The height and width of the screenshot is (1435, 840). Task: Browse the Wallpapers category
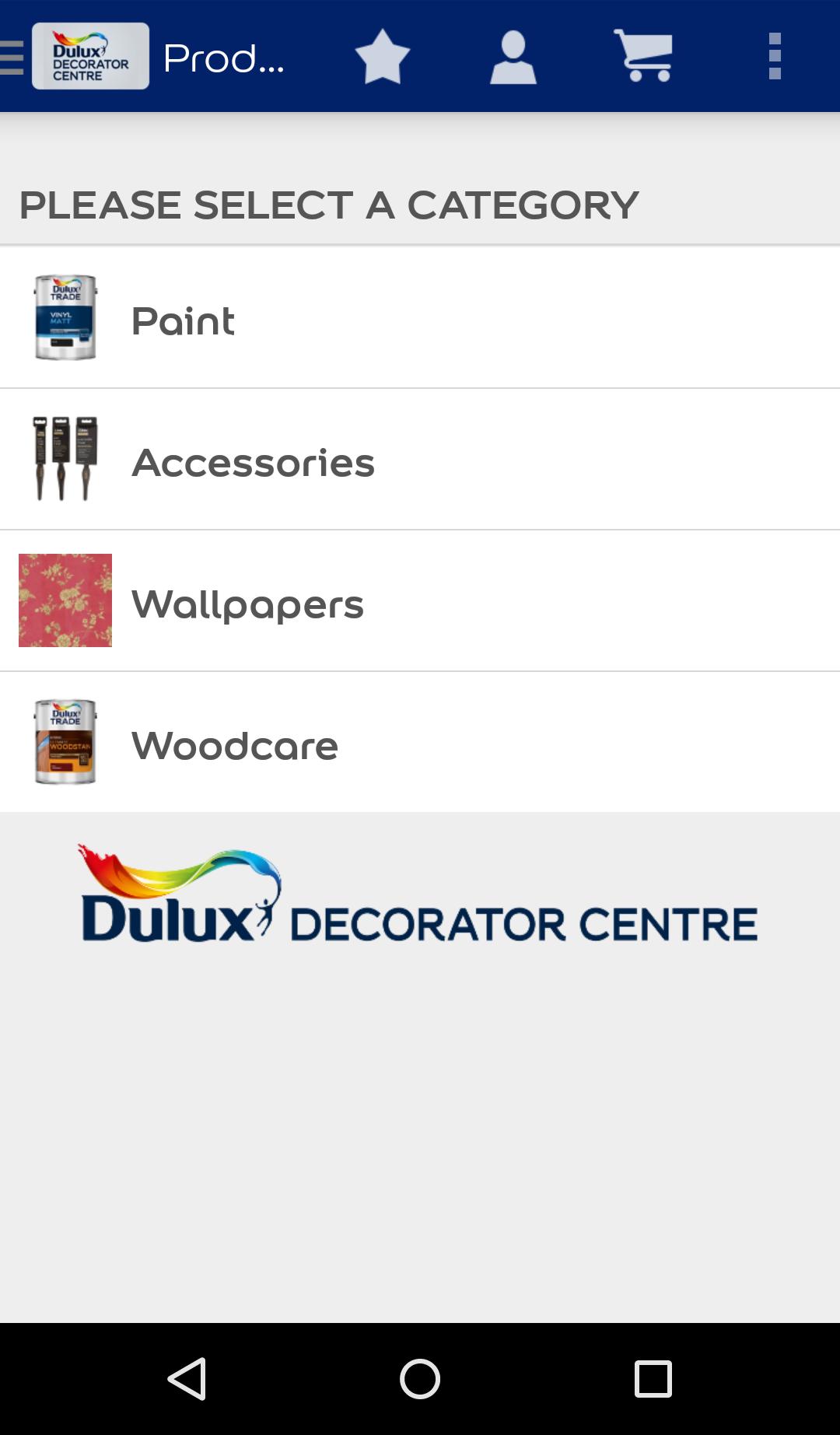coord(420,602)
